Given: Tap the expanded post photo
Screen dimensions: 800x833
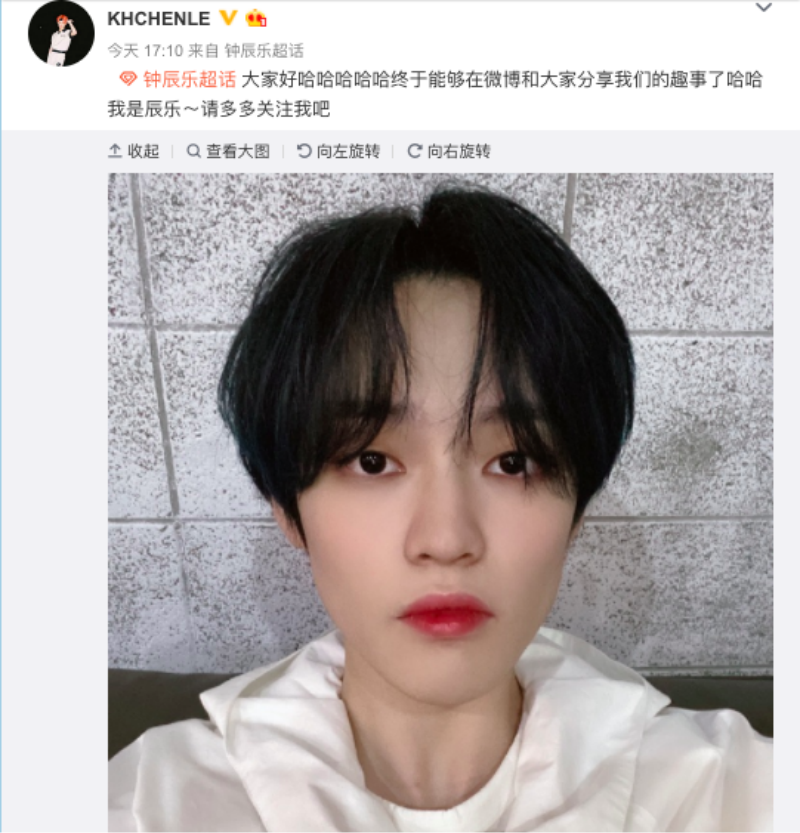Looking at the screenshot, I should click(x=440, y=500).
